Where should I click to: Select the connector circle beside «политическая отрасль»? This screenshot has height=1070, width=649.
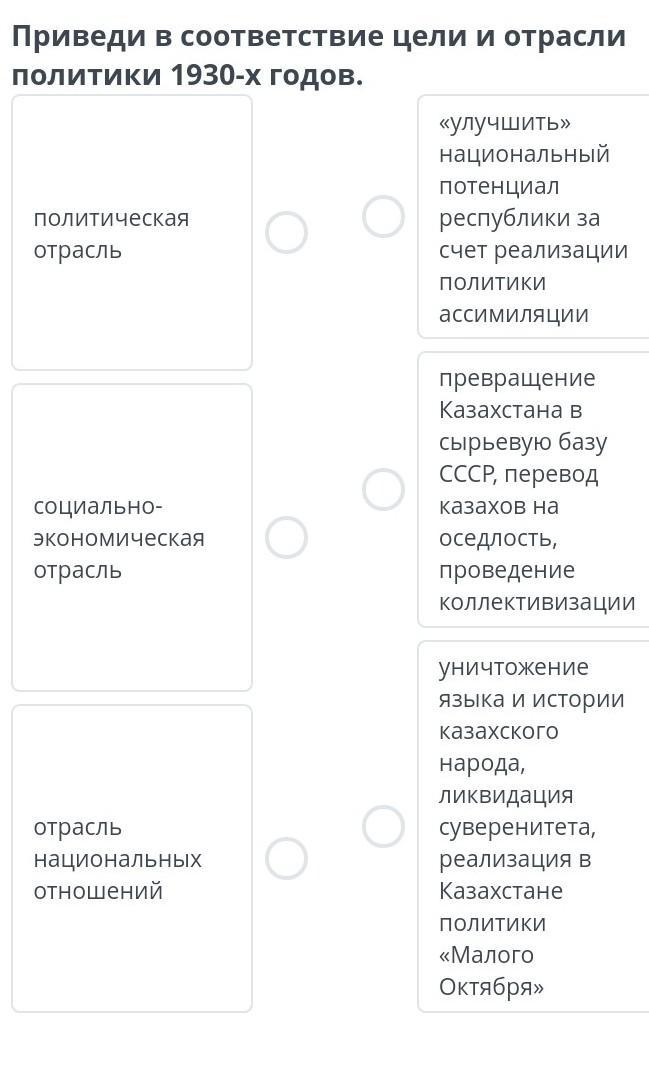click(x=287, y=233)
